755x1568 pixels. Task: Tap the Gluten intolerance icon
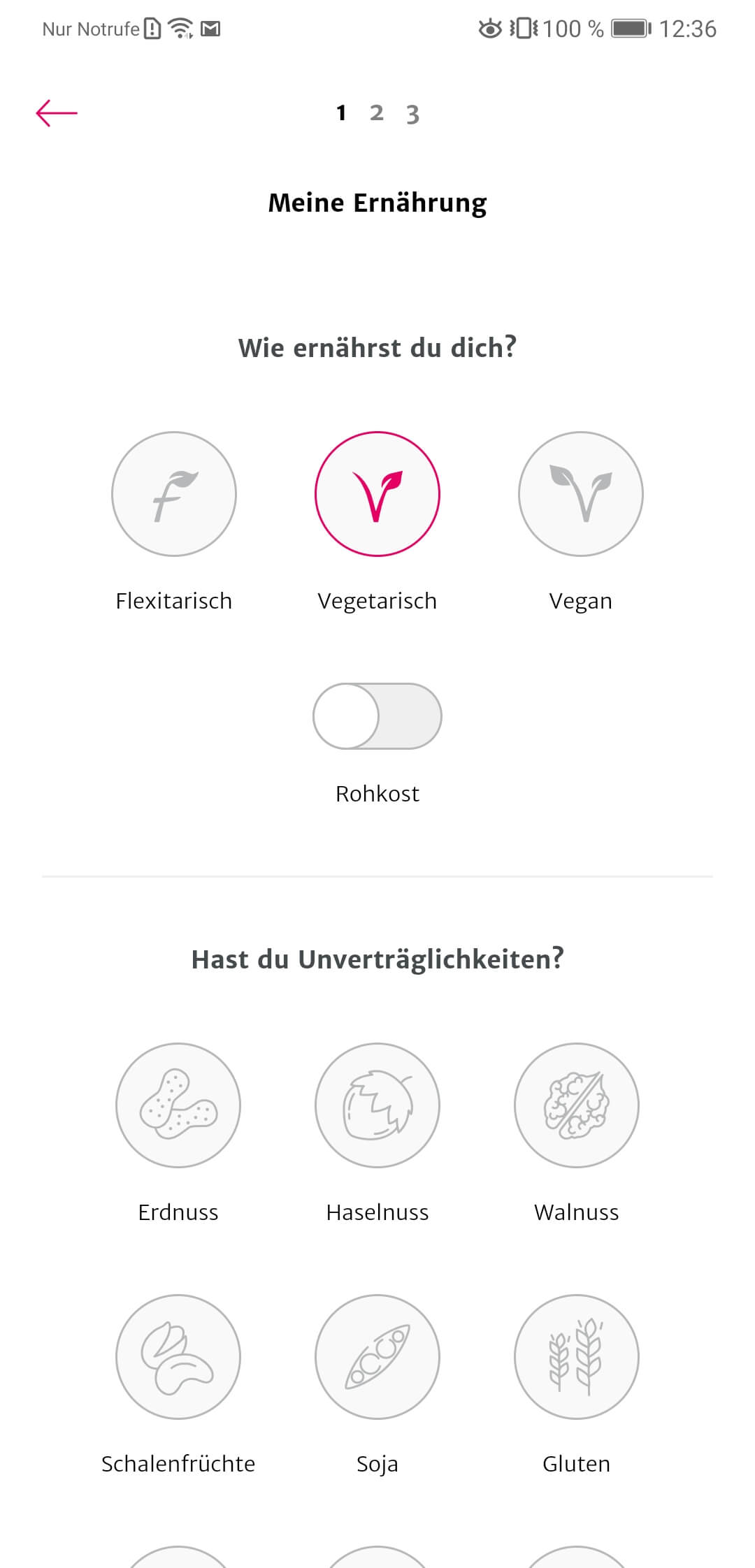pyautogui.click(x=577, y=1357)
